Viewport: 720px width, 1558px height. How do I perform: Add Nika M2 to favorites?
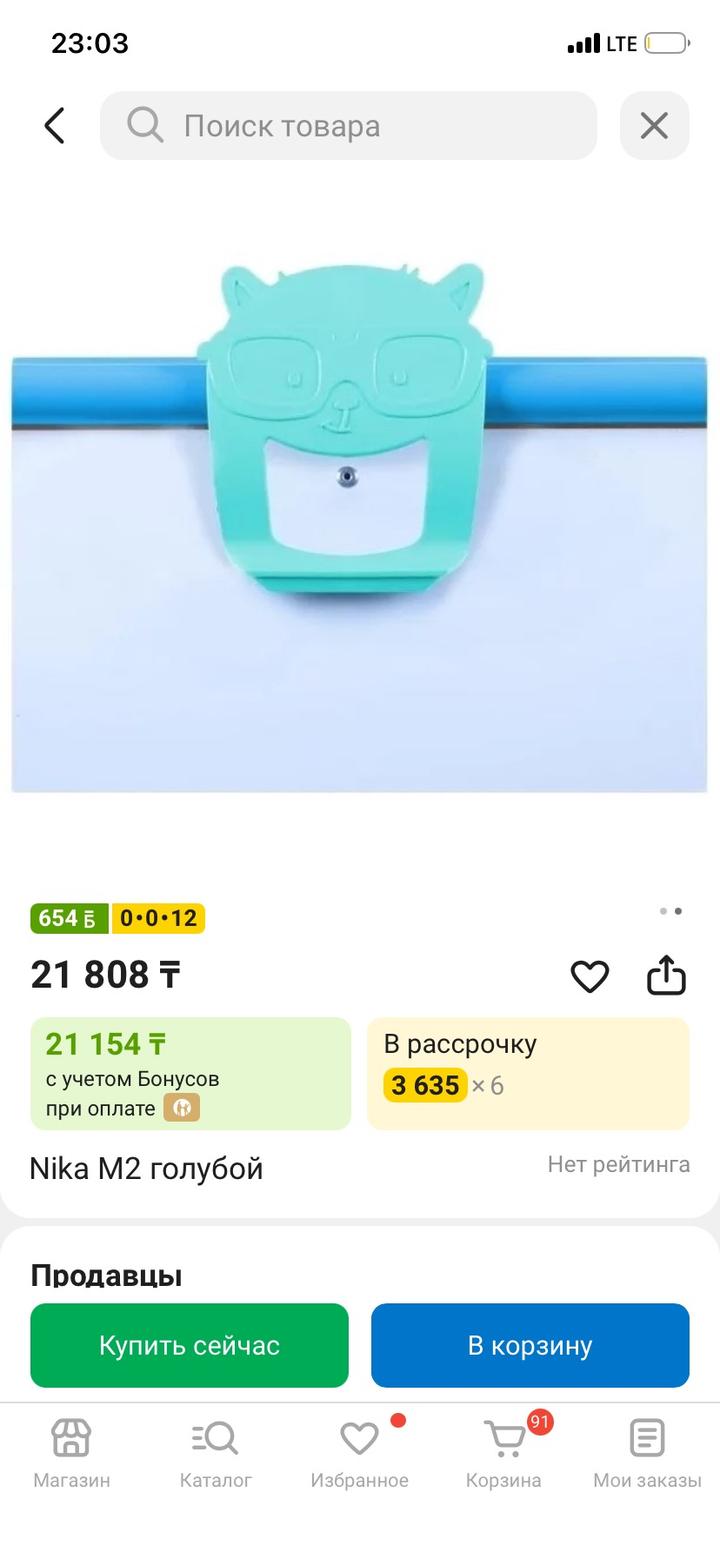tap(589, 976)
